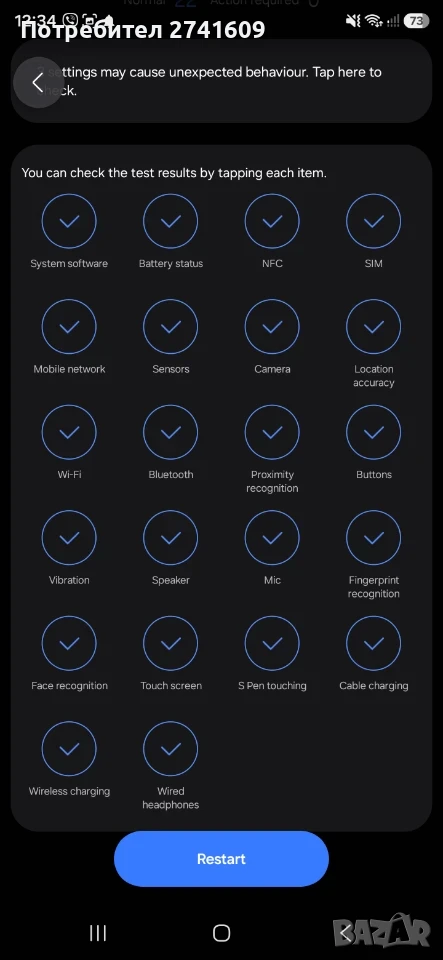View the Speaker test result
443x960 pixels.
click(171, 548)
